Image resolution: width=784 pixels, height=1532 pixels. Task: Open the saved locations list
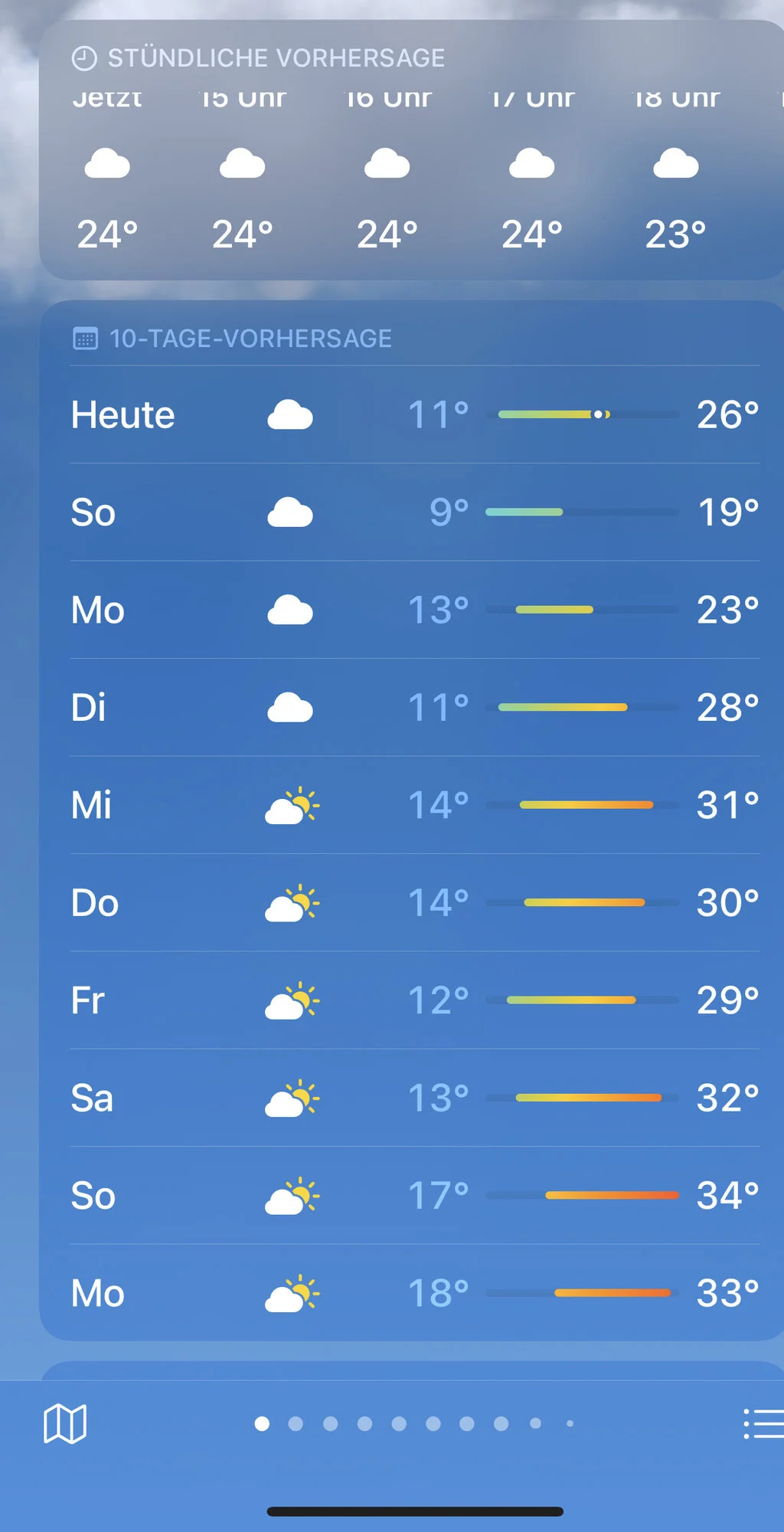[x=763, y=1424]
